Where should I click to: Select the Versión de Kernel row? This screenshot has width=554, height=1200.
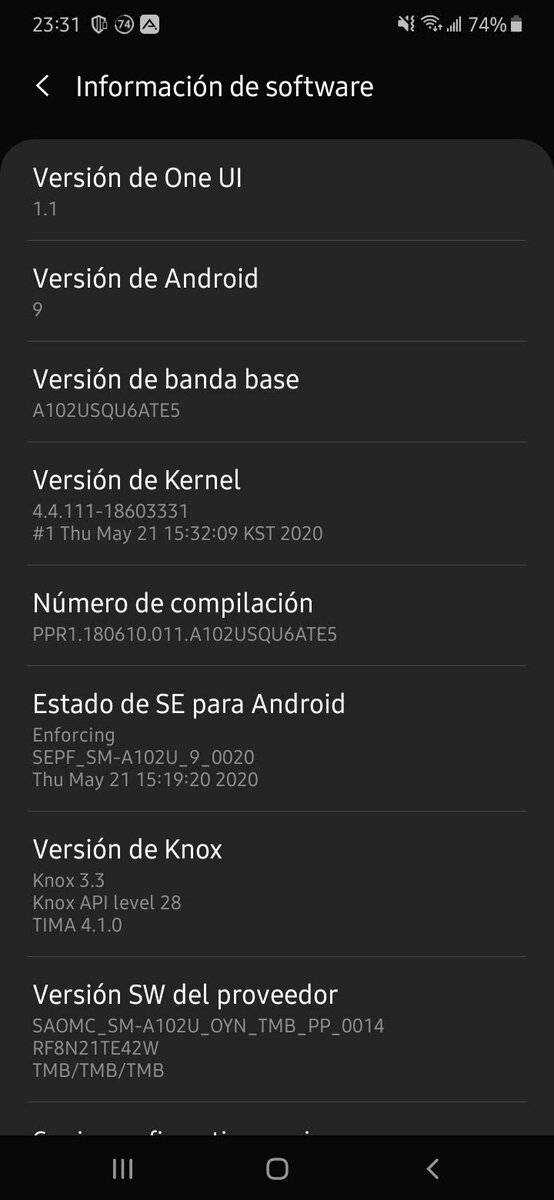click(x=277, y=504)
